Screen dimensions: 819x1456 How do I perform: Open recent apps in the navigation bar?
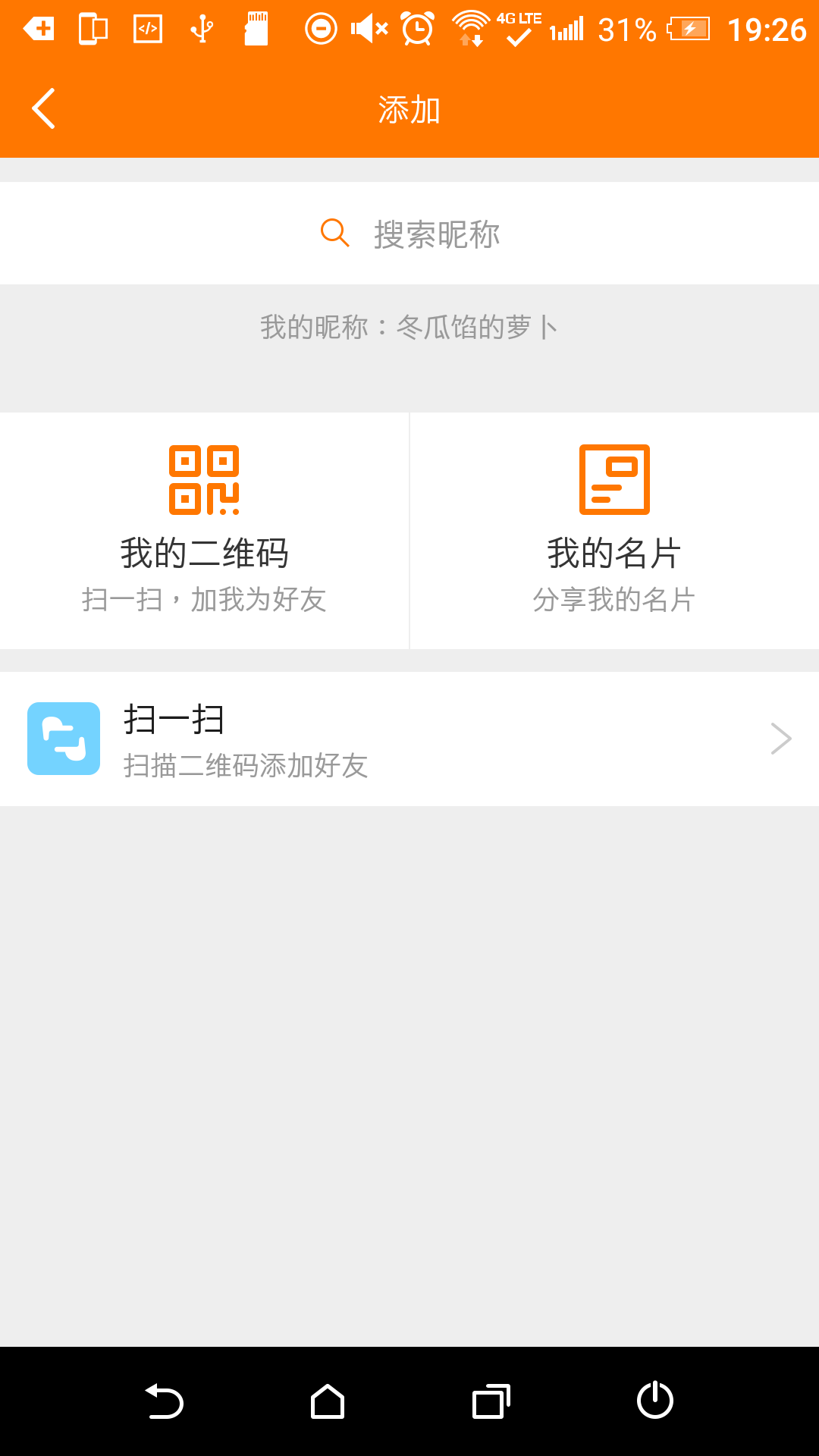[491, 1401]
